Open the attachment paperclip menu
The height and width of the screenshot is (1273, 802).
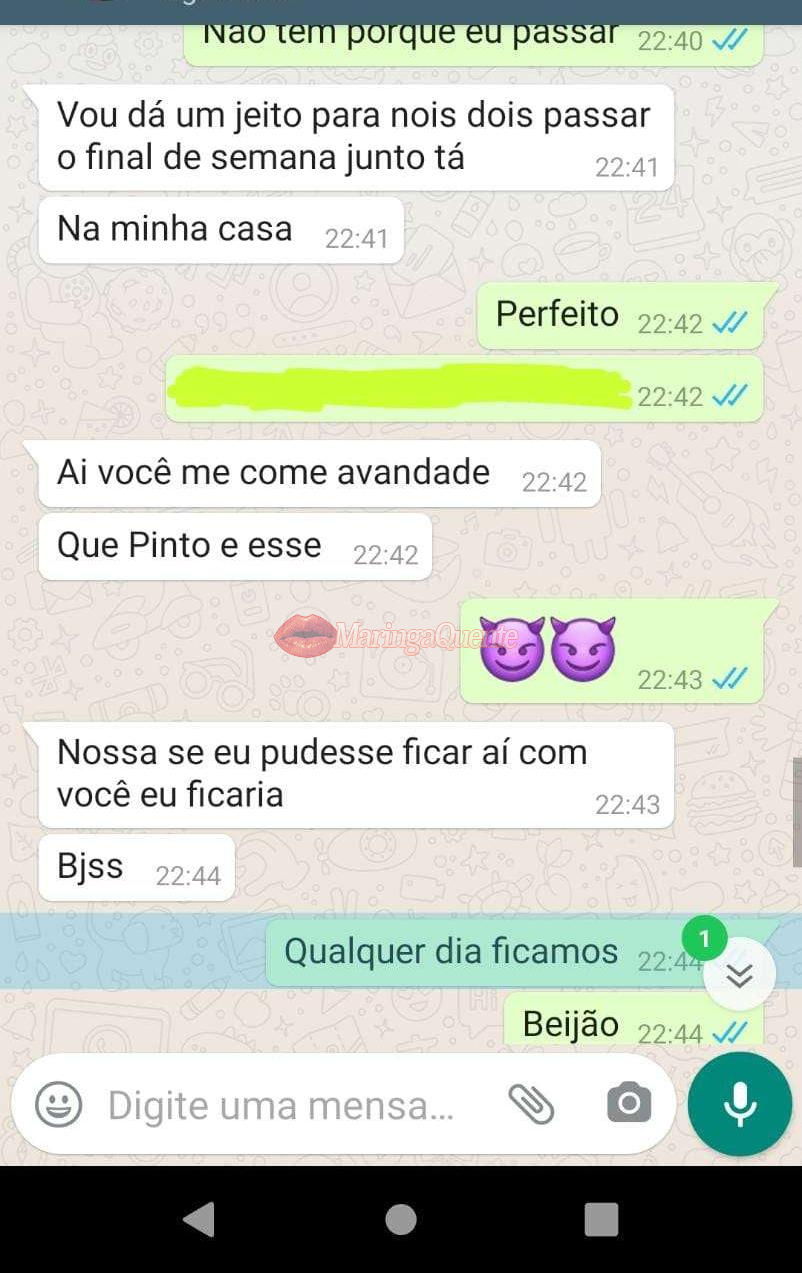pyautogui.click(x=531, y=1104)
